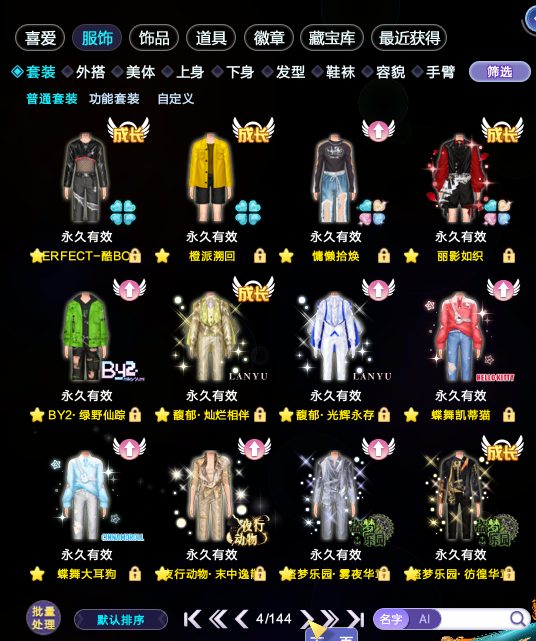The width and height of the screenshot is (536, 641).
Task: Choose the 蝶舞凯蒂猫 outfit
Action: point(460,337)
